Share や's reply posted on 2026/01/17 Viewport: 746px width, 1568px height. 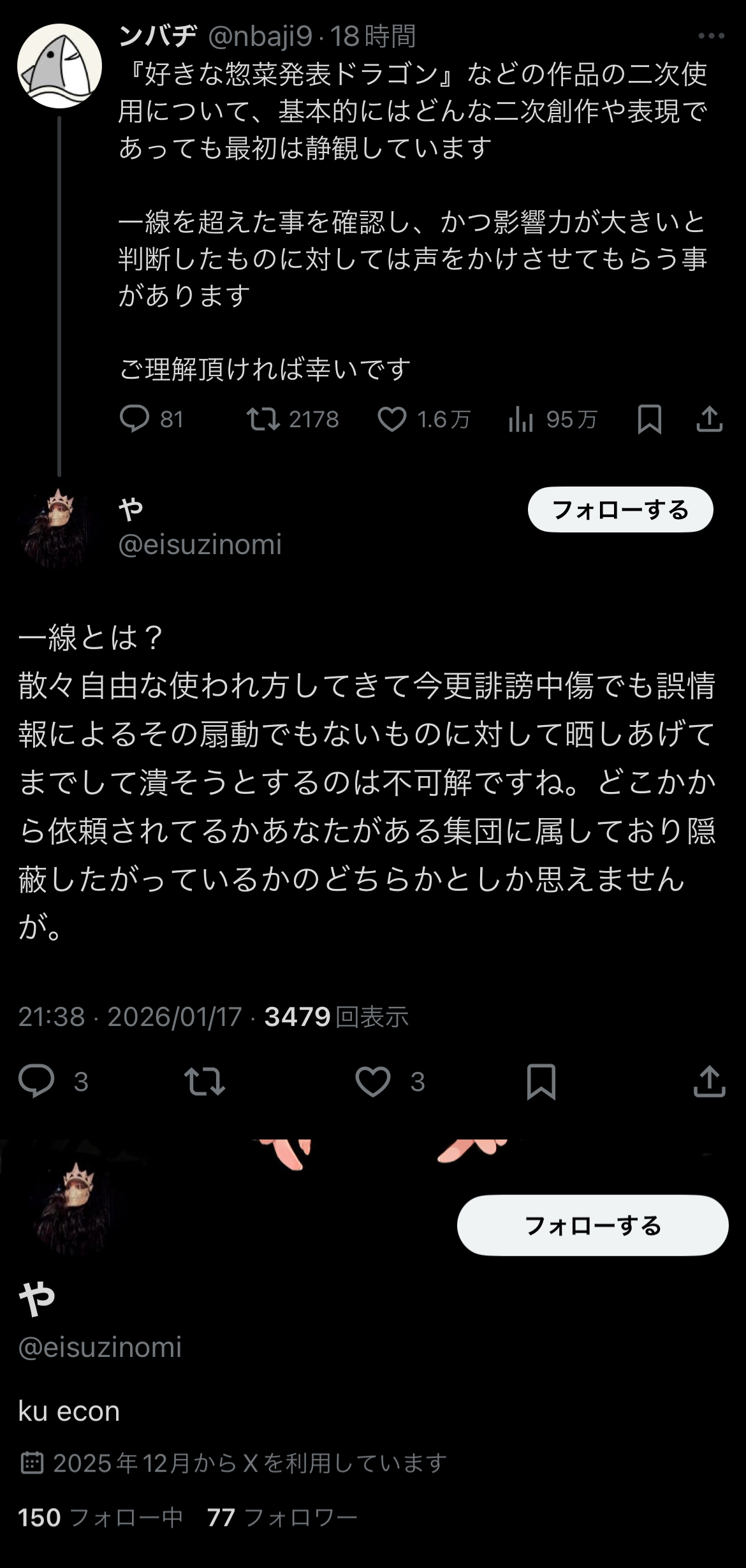[x=709, y=1081]
